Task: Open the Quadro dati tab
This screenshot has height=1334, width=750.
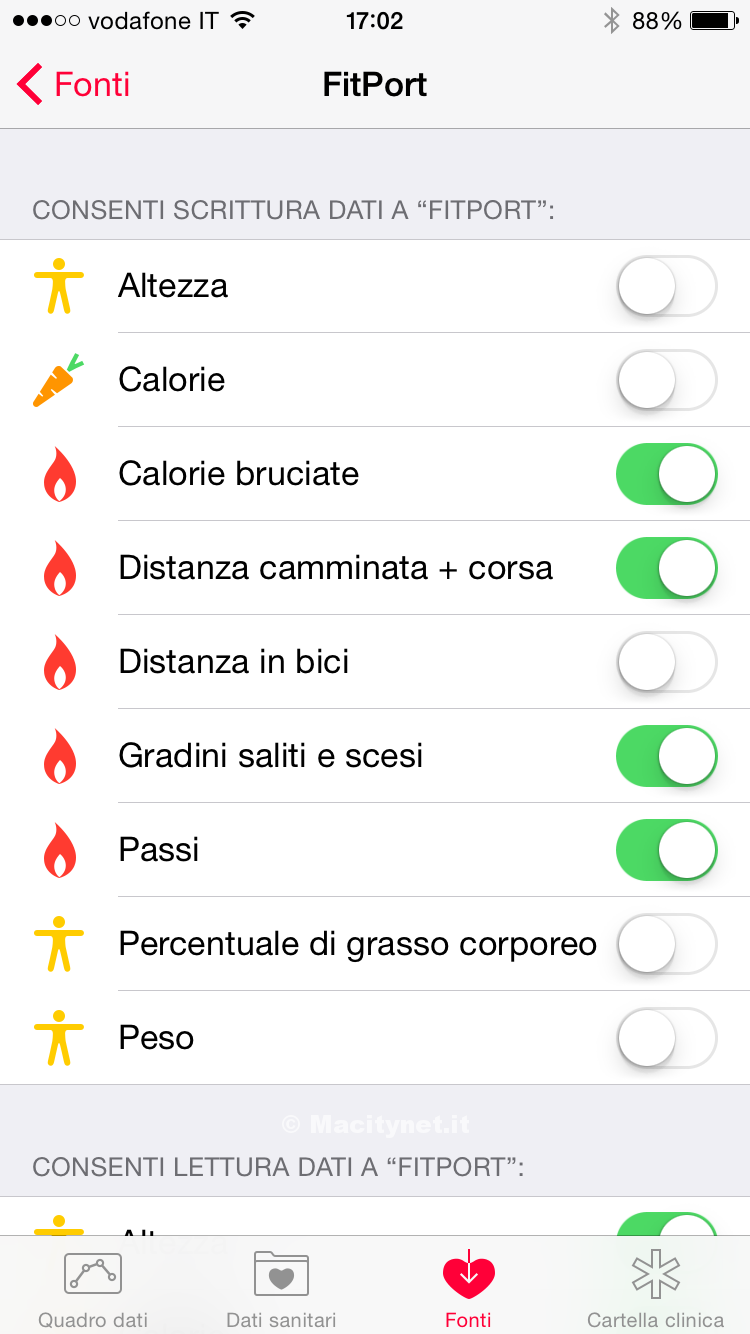Action: 93,1288
